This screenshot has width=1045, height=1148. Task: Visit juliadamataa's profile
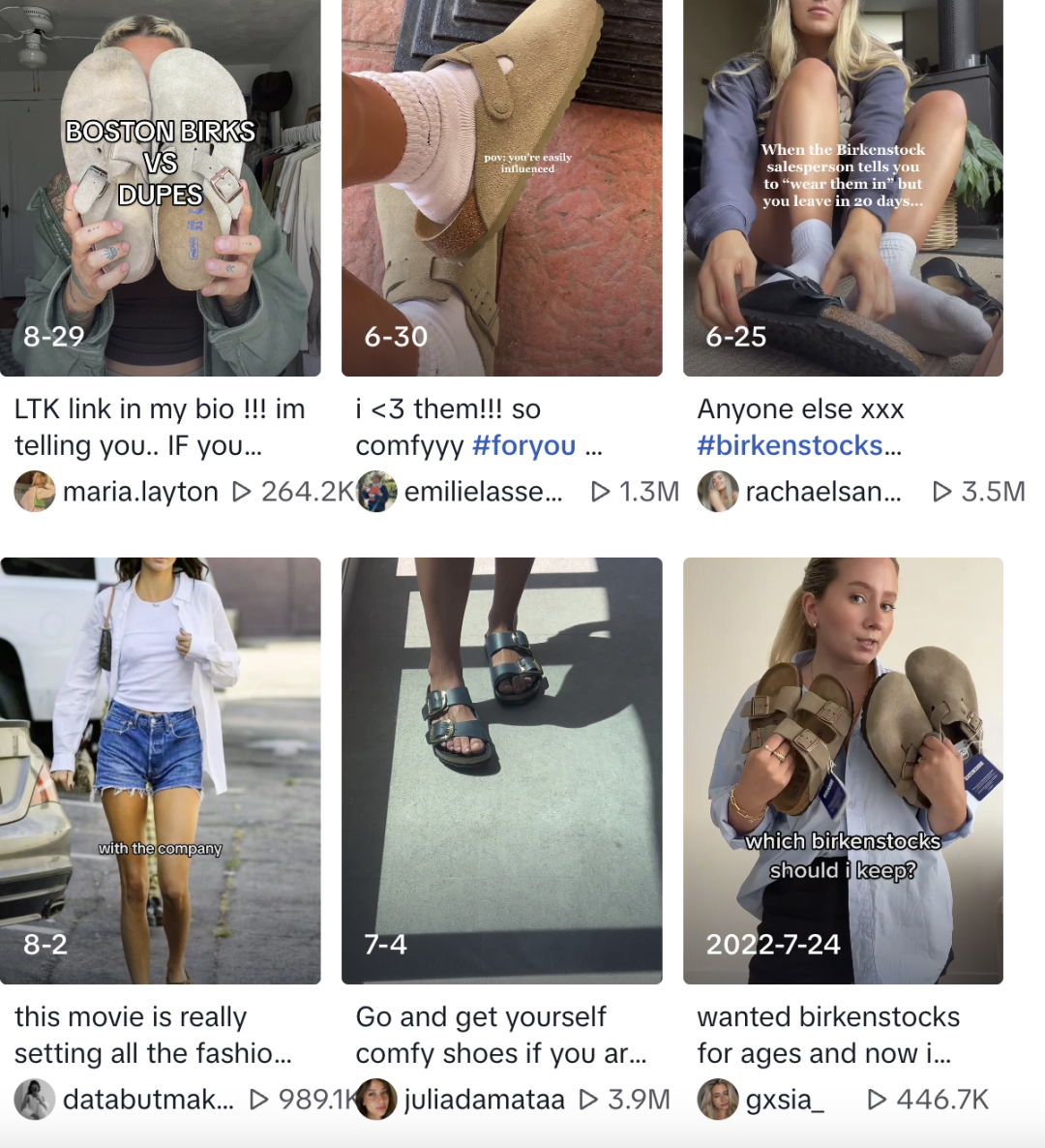click(484, 1100)
